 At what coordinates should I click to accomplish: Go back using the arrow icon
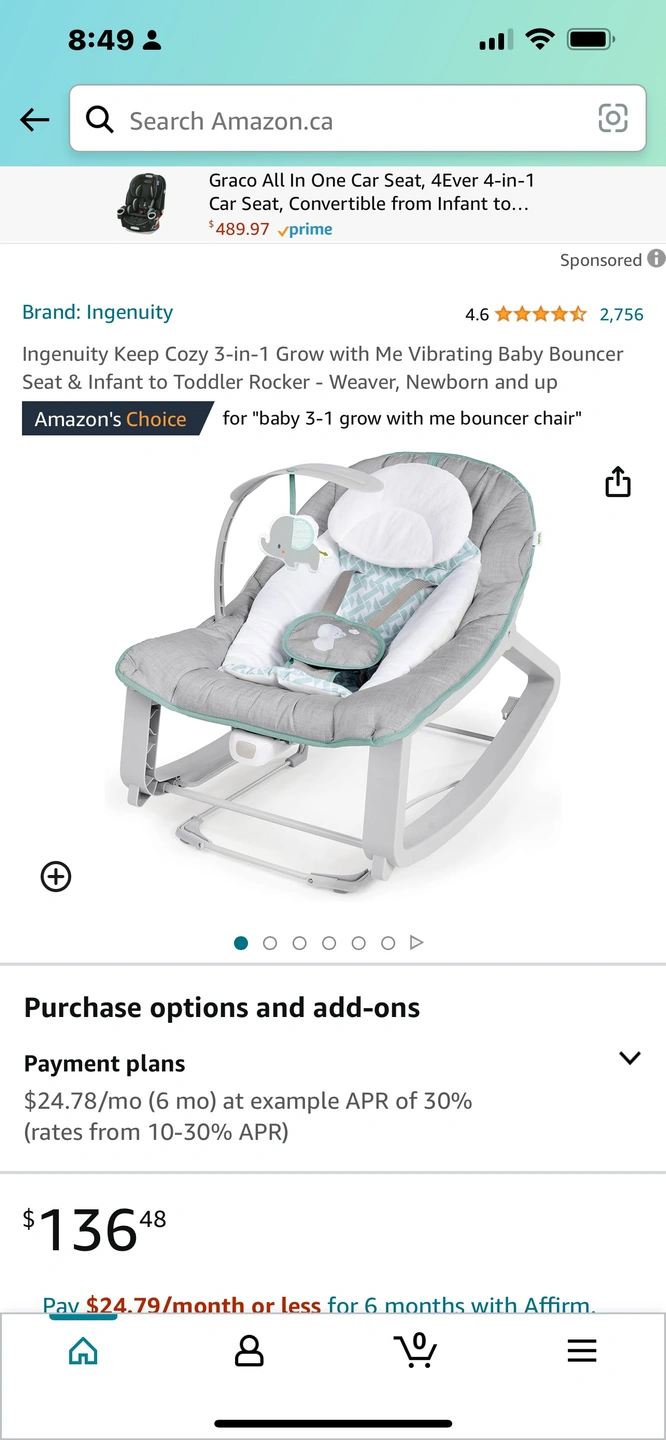click(35, 120)
